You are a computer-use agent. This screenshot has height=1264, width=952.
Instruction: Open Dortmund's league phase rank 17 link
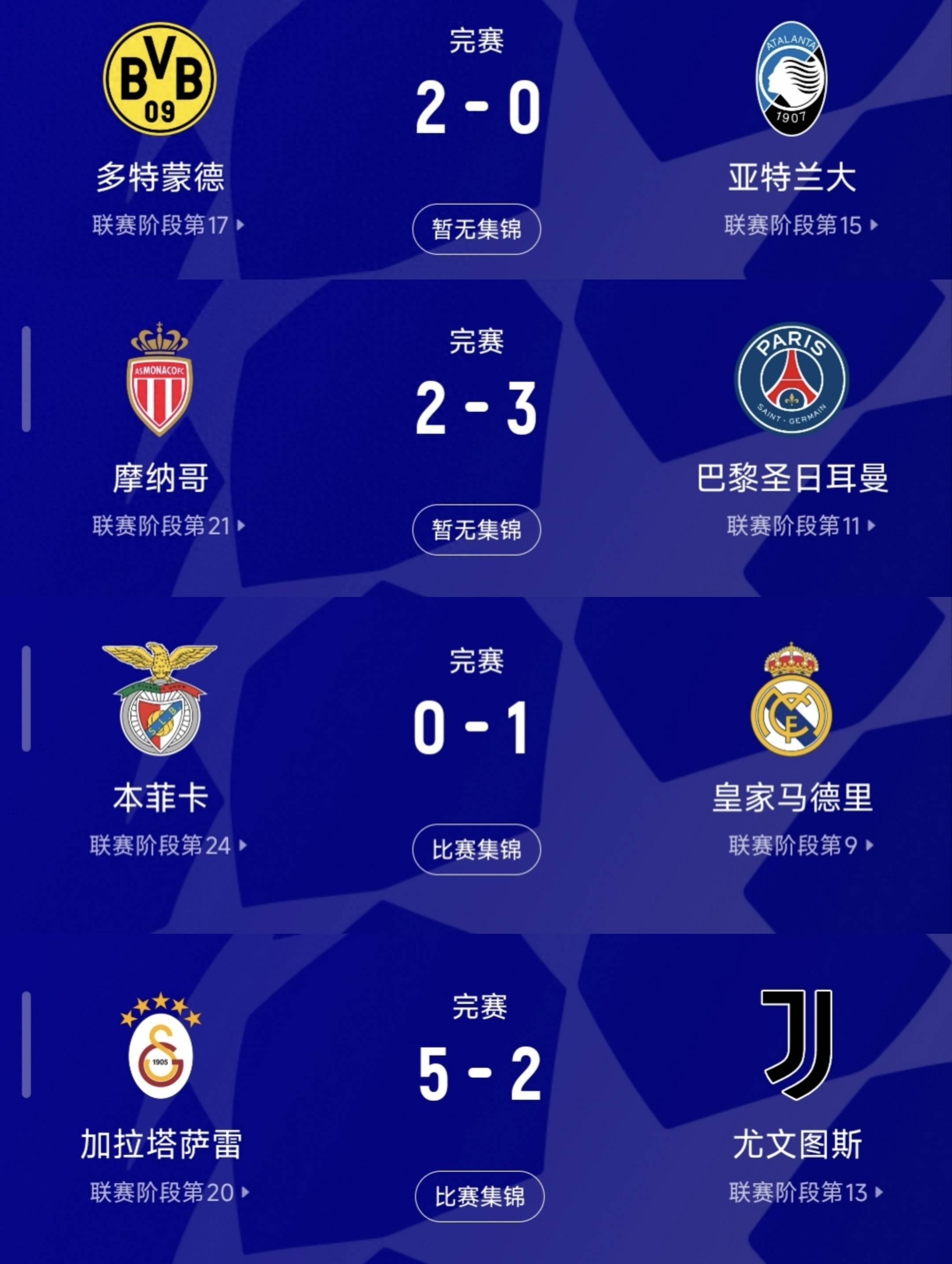(168, 225)
